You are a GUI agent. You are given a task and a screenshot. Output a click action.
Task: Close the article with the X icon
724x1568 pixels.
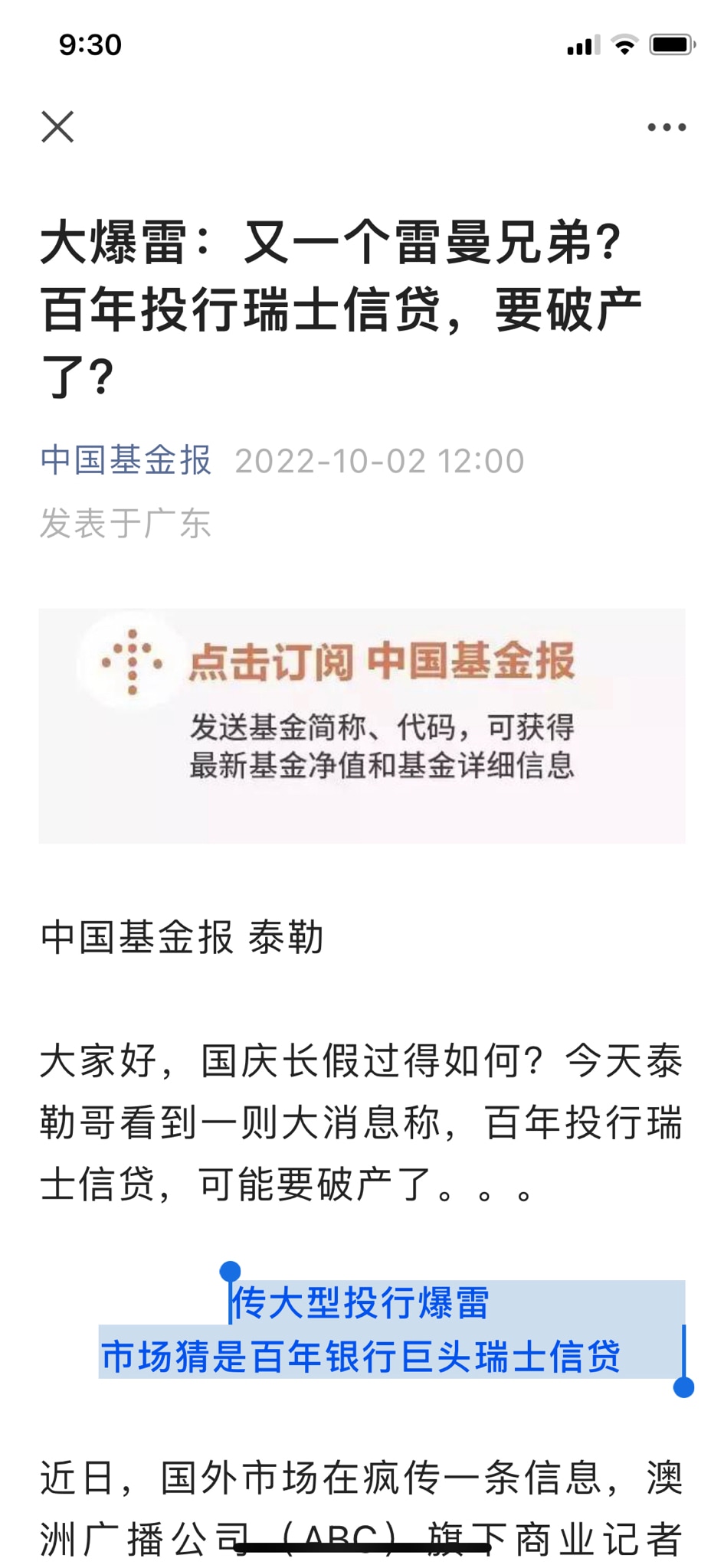coord(58,126)
